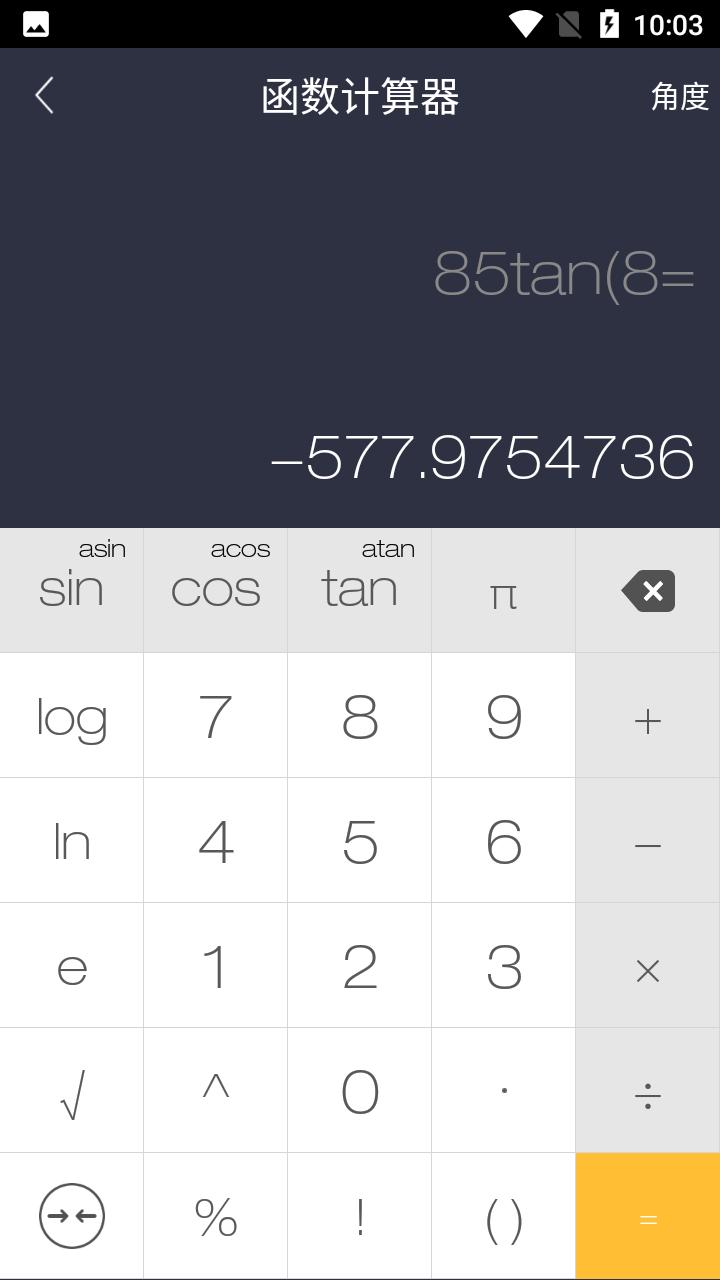Viewport: 720px width, 1280px height.
Task: Tap the plus + key
Action: (648, 715)
